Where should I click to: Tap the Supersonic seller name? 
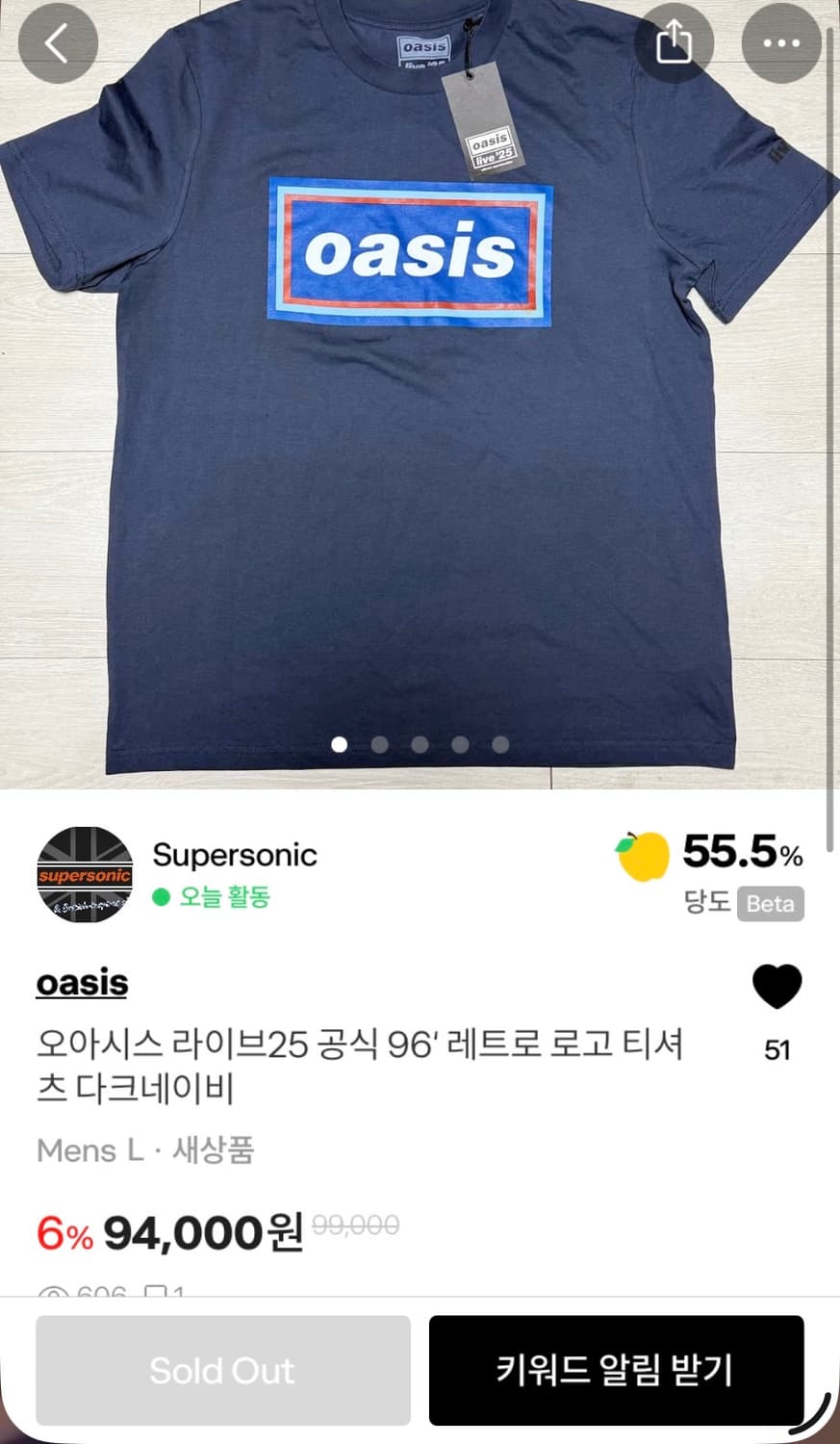click(235, 854)
